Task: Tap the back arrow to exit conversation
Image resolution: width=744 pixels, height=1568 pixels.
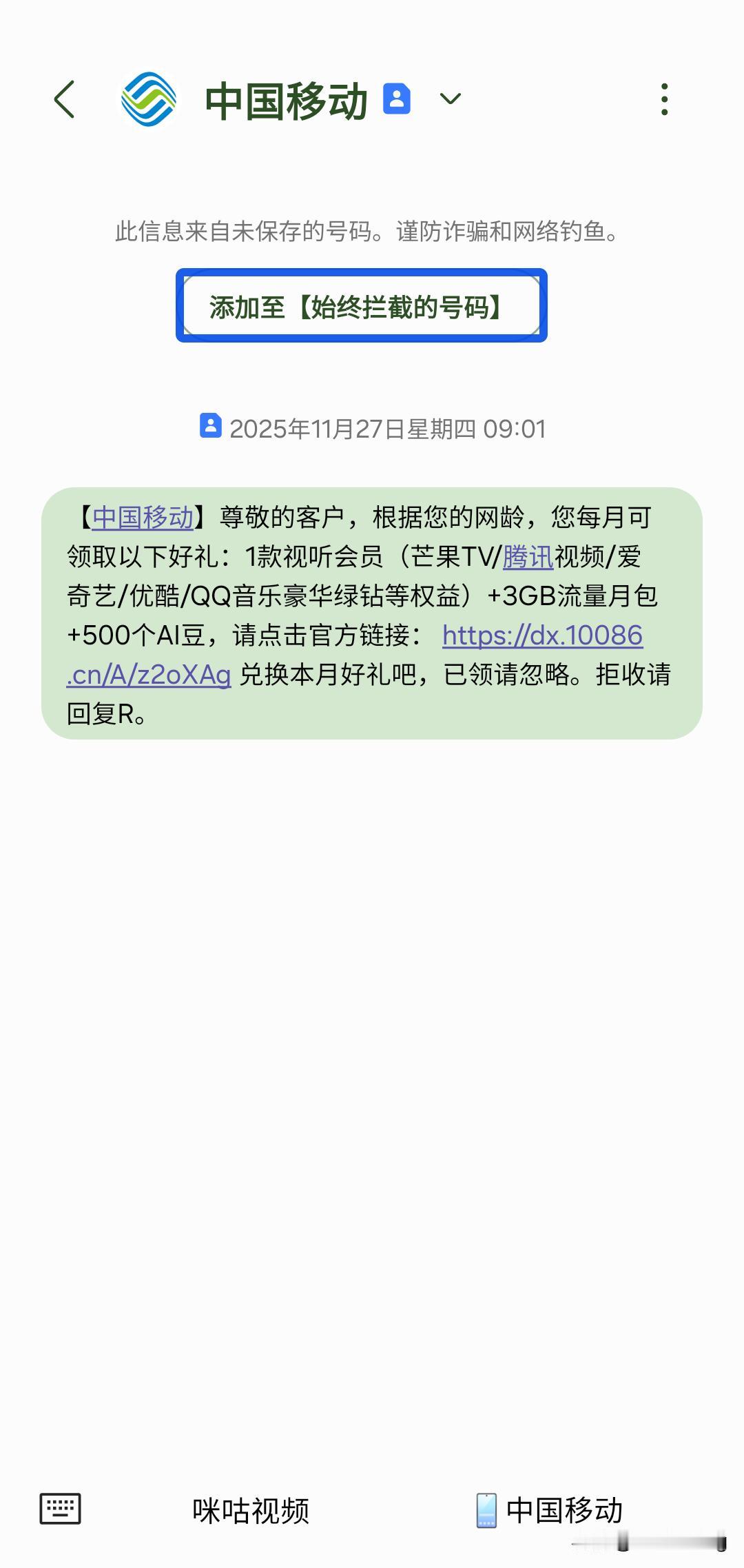Action: pyautogui.click(x=64, y=99)
